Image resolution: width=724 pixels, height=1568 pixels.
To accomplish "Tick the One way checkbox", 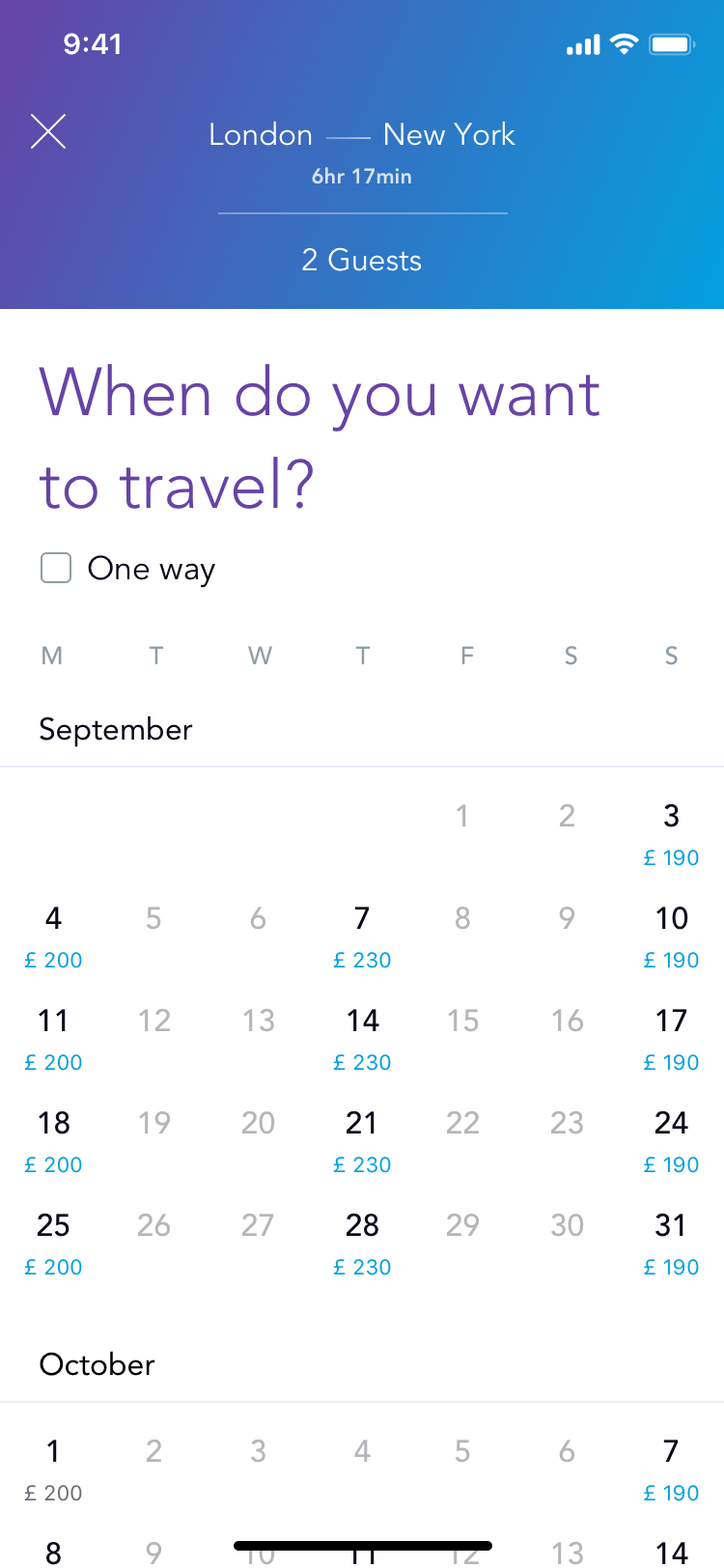I will (x=56, y=568).
